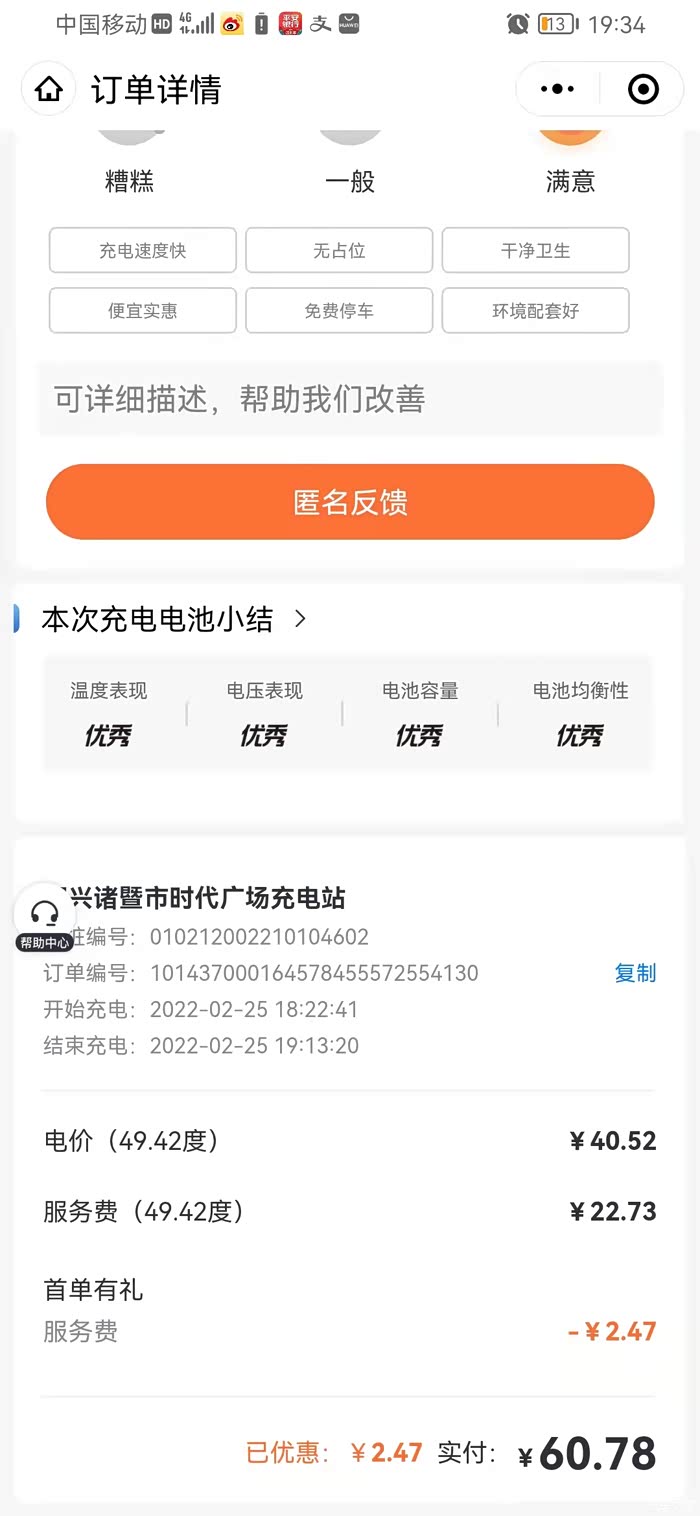
Task: Pick the 便宜实惠 tag
Action: (143, 311)
